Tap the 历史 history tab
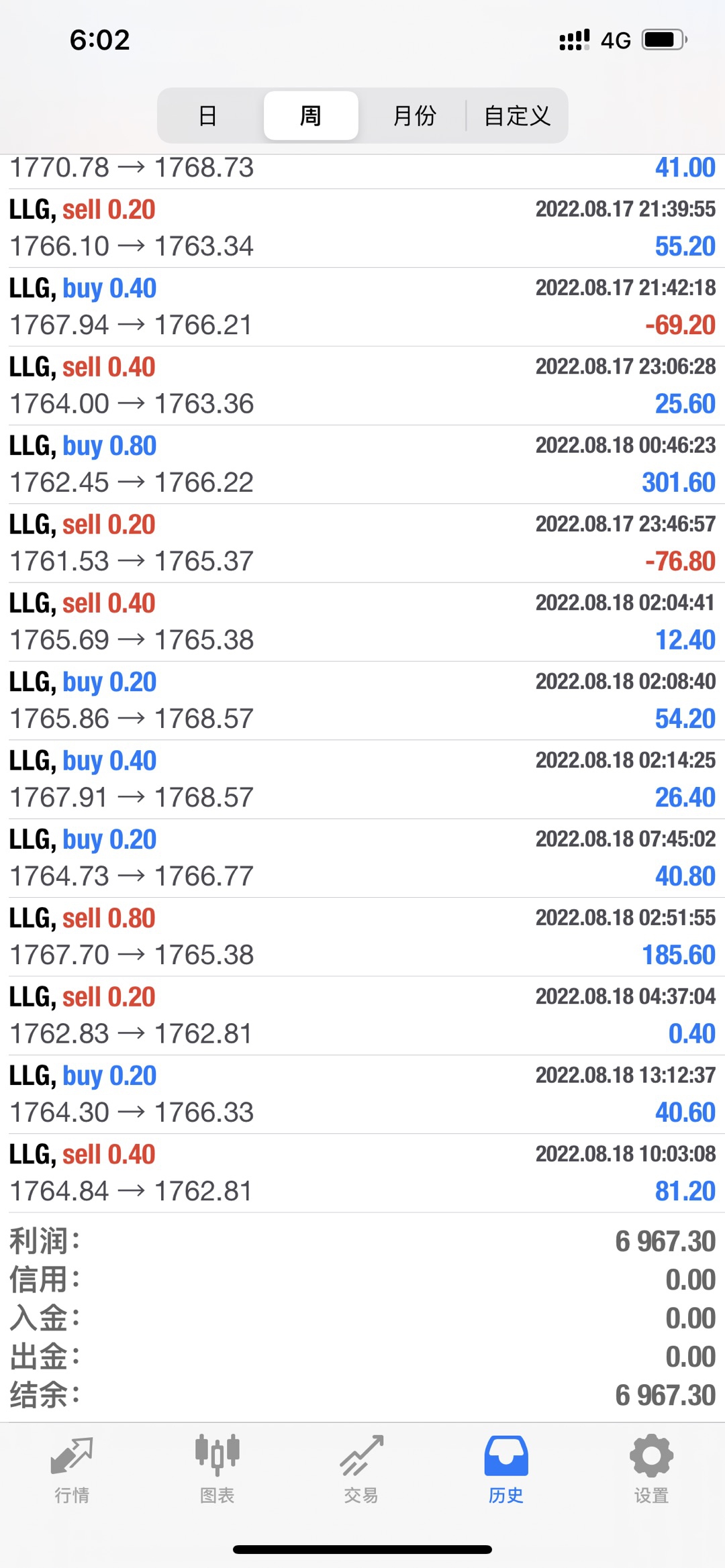The height and width of the screenshot is (1568, 725). [506, 1469]
